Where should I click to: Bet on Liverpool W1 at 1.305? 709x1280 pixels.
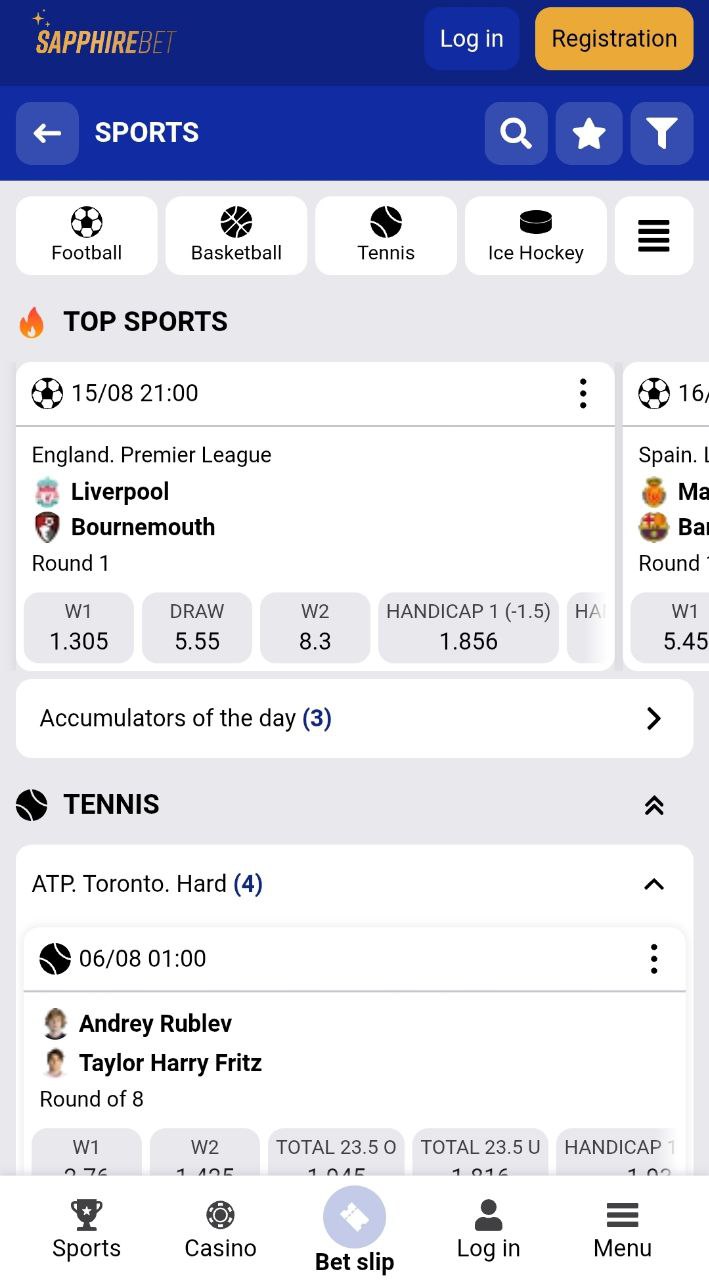click(x=79, y=627)
